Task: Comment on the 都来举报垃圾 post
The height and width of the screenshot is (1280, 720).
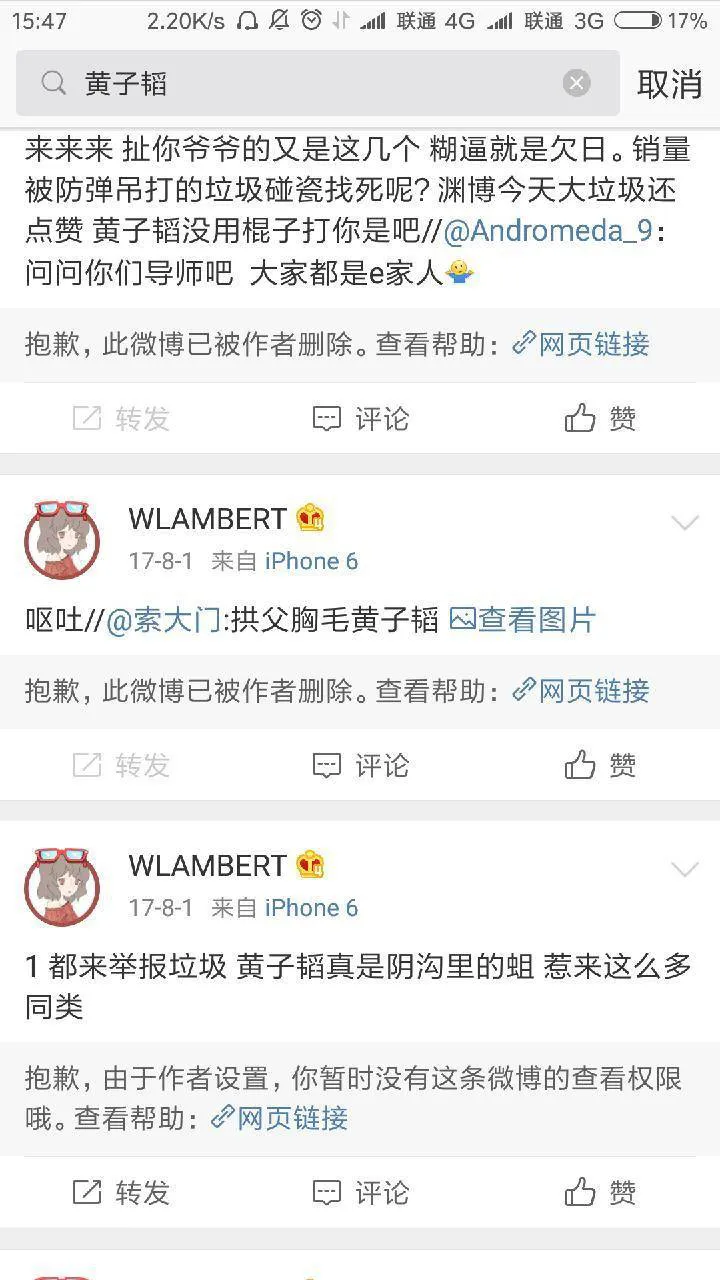Action: (361, 1192)
